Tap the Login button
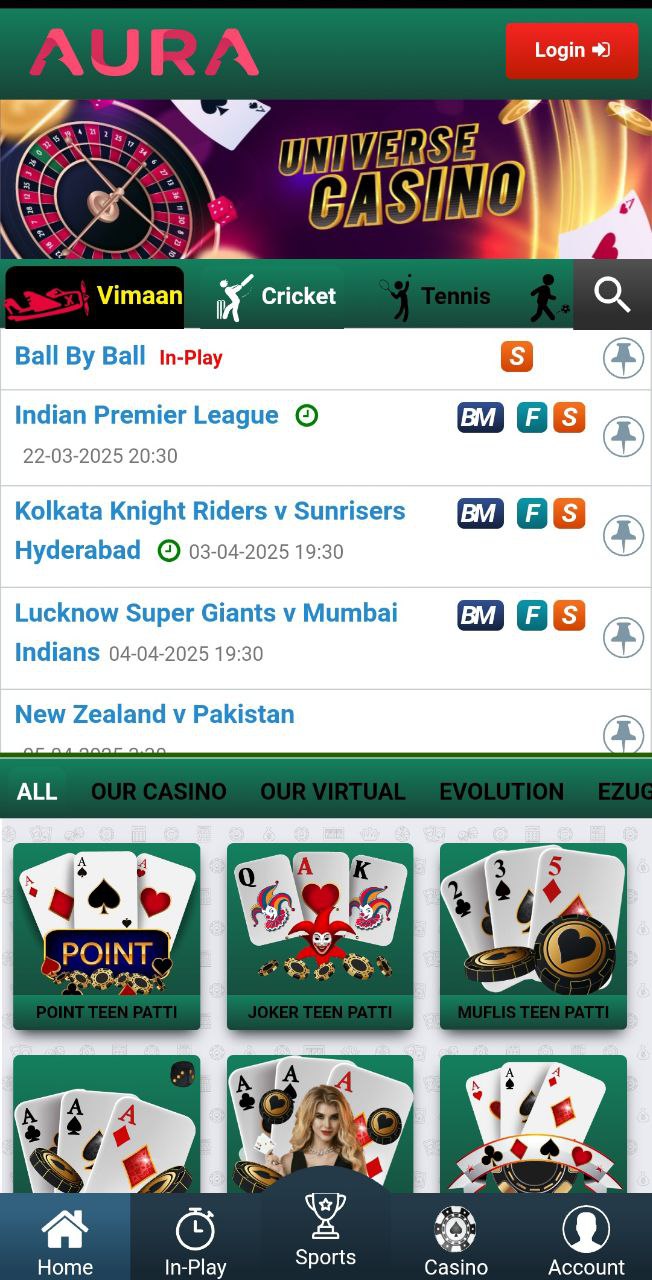This screenshot has height=1280, width=652. click(x=571, y=50)
